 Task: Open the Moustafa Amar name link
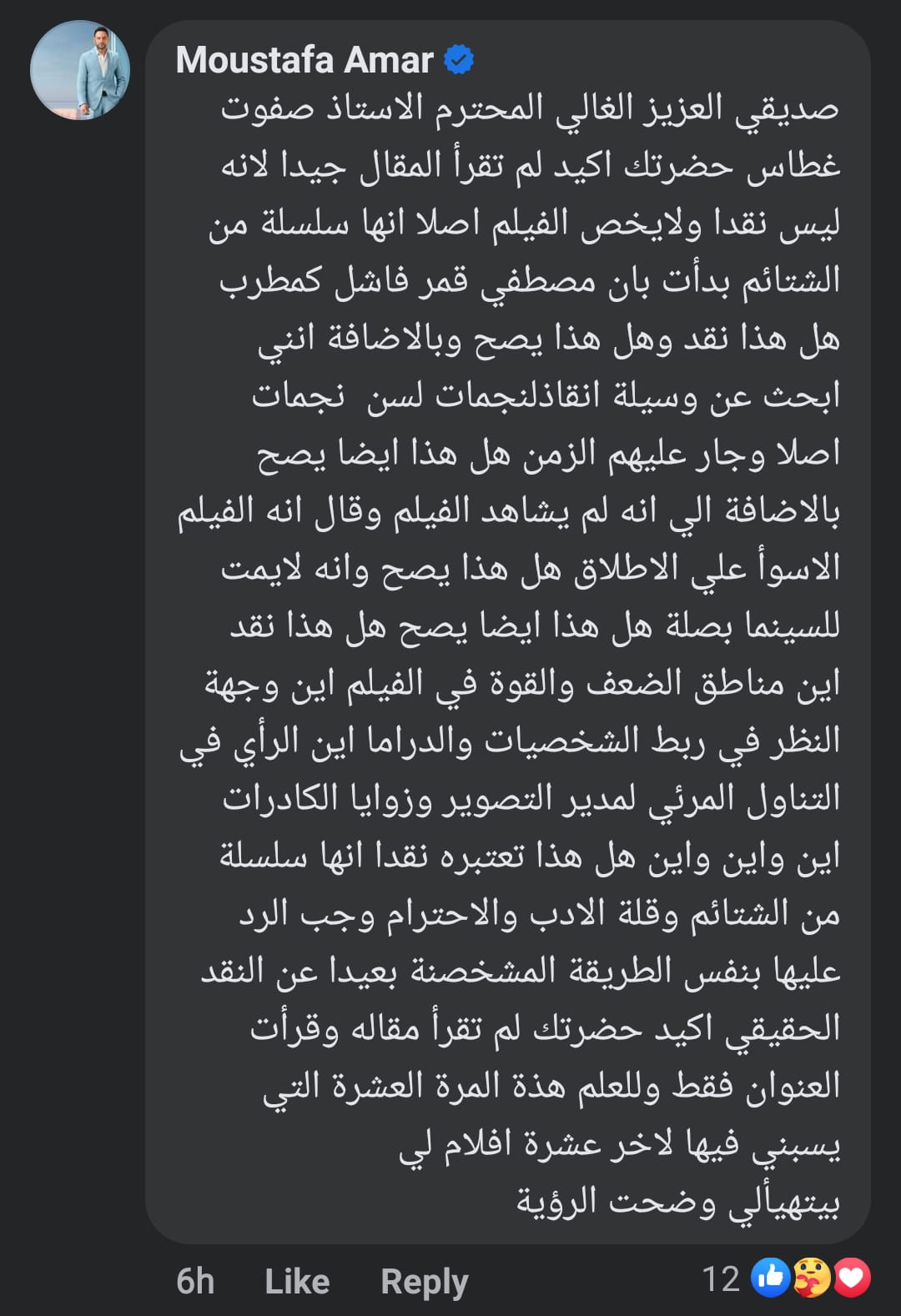(305, 60)
